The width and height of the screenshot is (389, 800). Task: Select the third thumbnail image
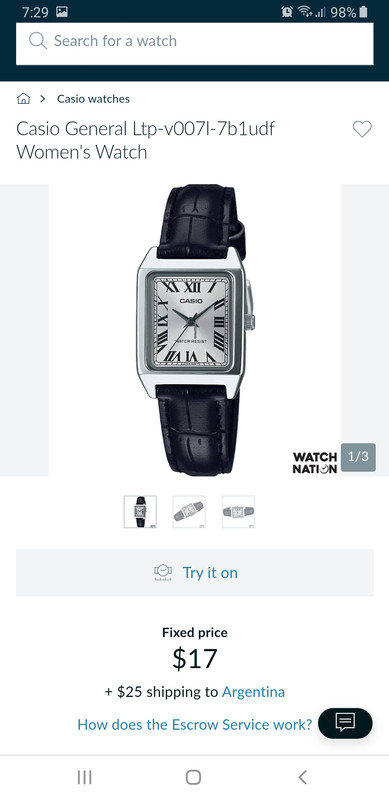click(238, 512)
